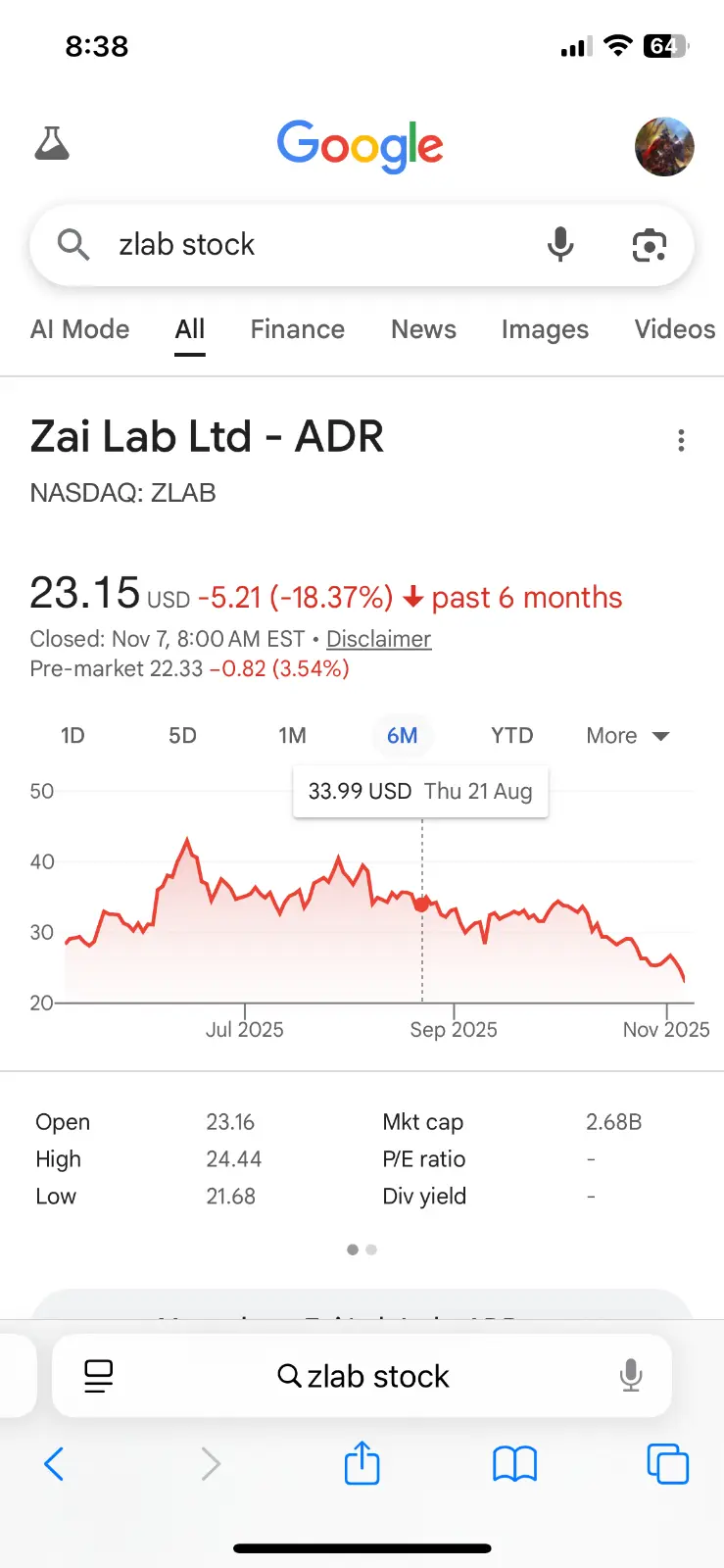Expand the More time ranges dropdown

tap(627, 736)
